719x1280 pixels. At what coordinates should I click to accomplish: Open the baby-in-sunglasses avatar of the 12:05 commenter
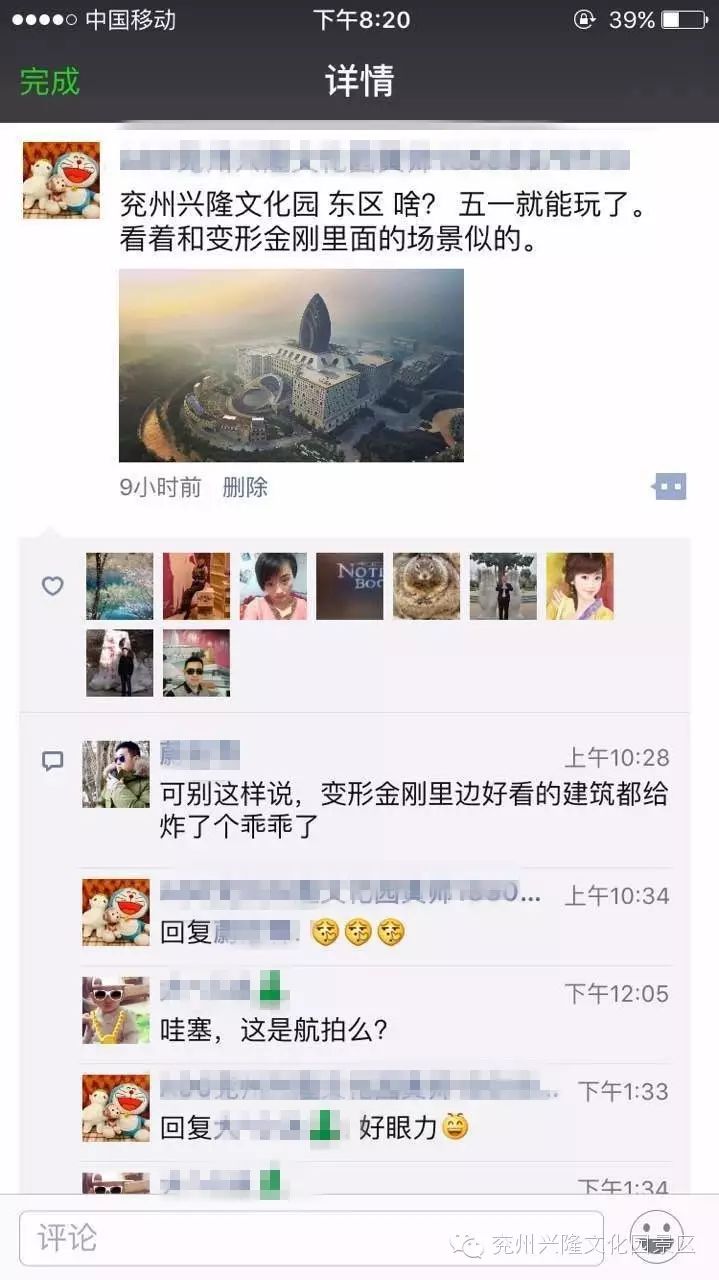point(116,1010)
